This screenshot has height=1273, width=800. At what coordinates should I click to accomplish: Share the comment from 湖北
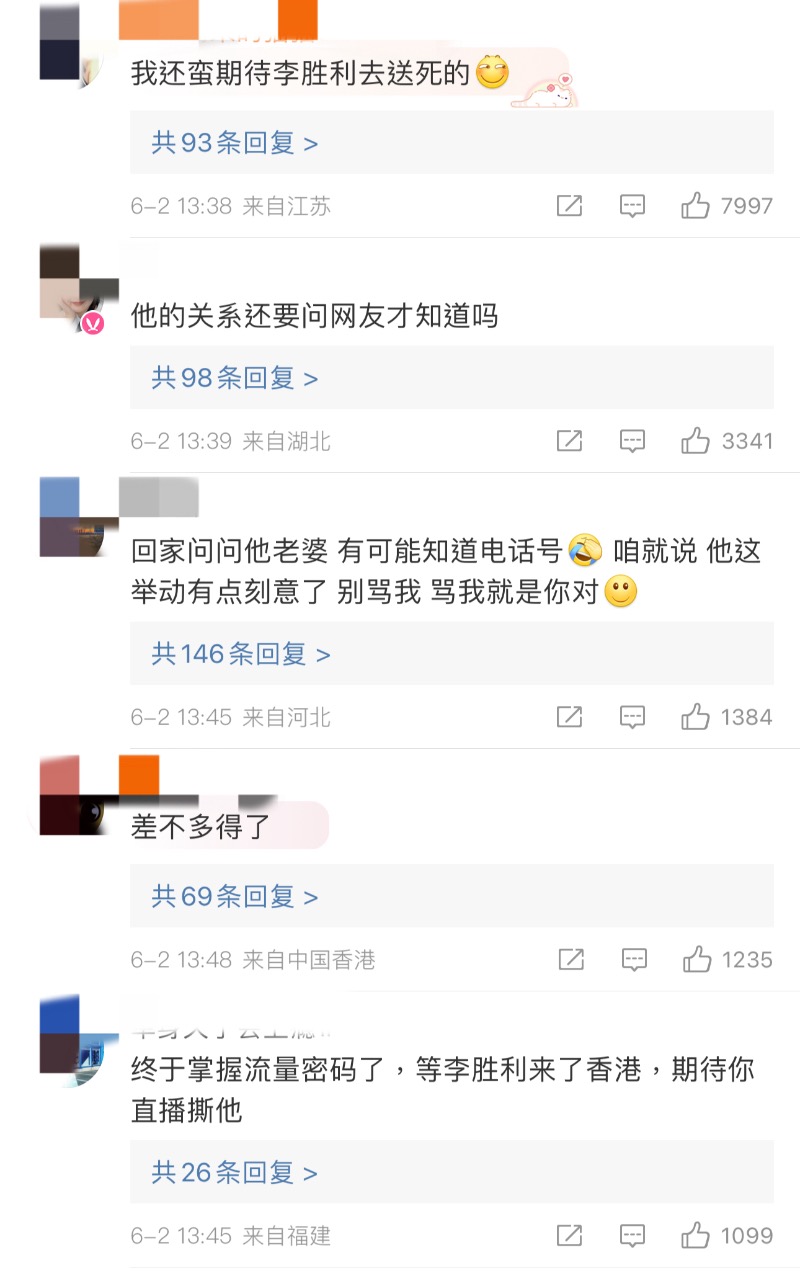pos(569,441)
